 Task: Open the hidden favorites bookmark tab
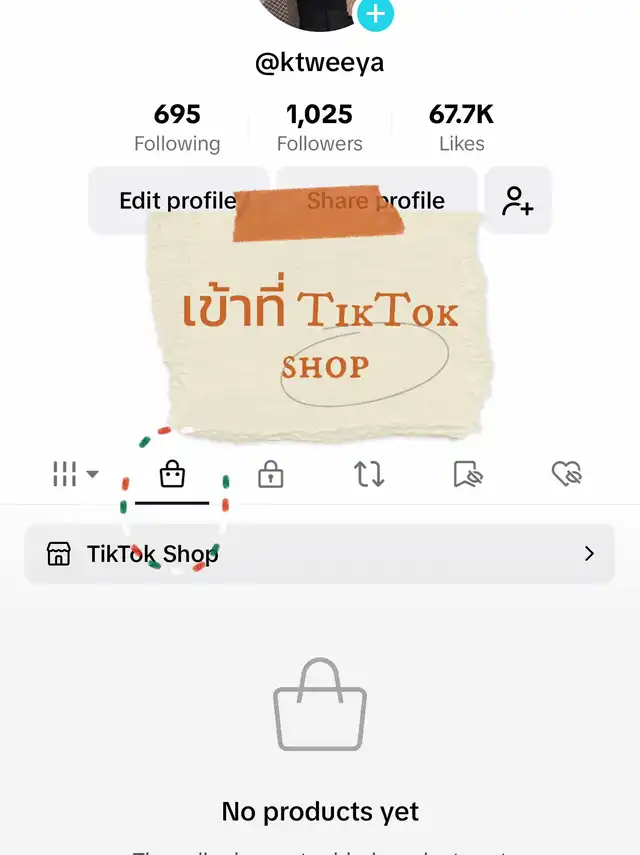468,474
